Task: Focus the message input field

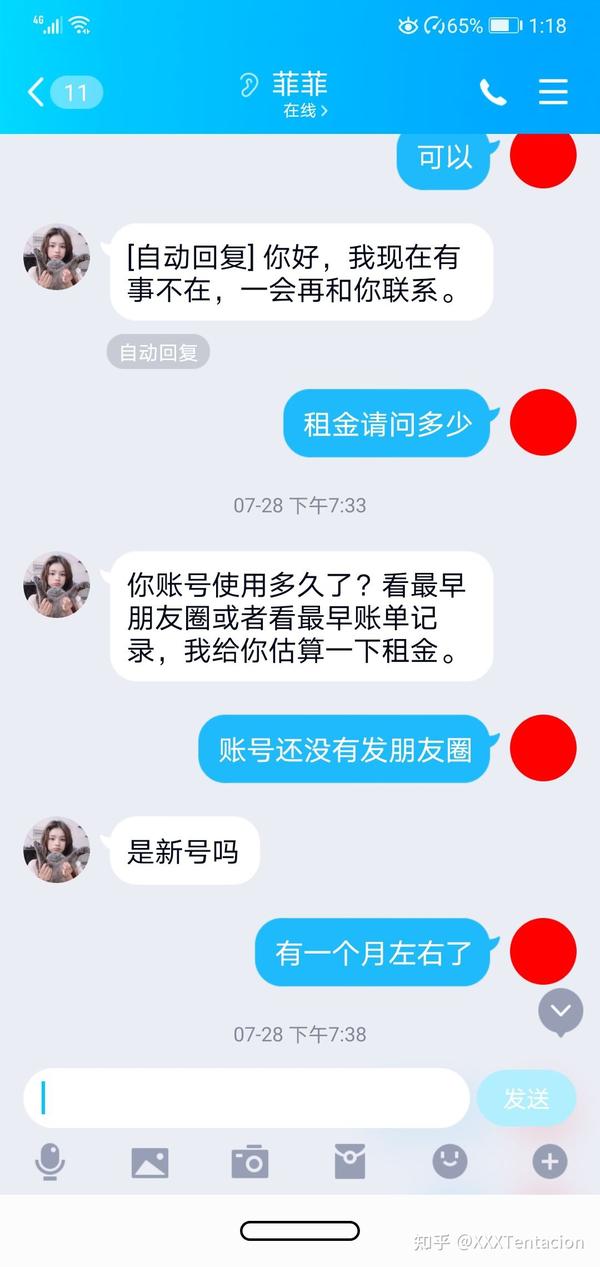Action: 246,1098
